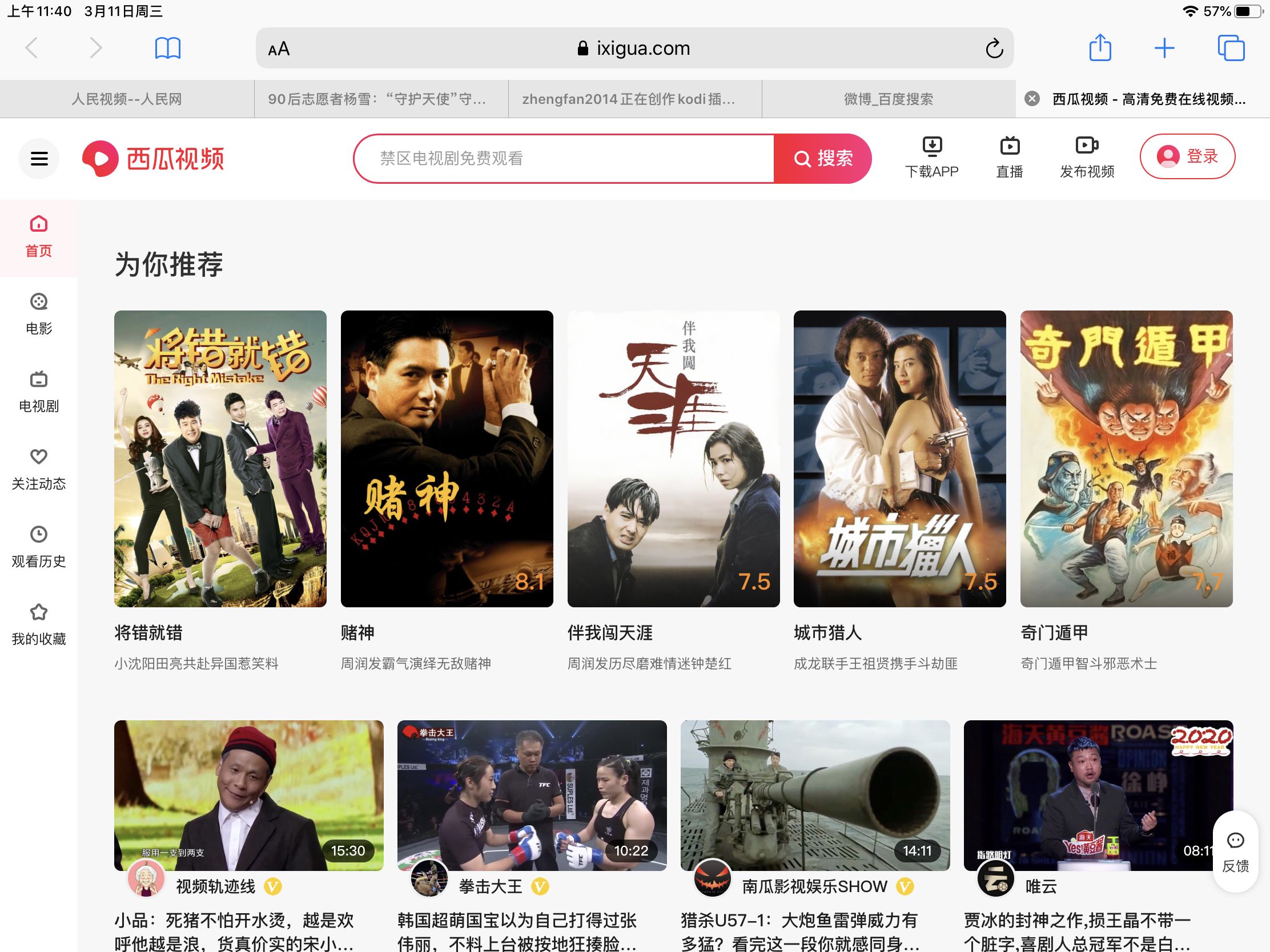1270x952 pixels.
Task: Tap the 登录 login button
Action: [x=1187, y=156]
